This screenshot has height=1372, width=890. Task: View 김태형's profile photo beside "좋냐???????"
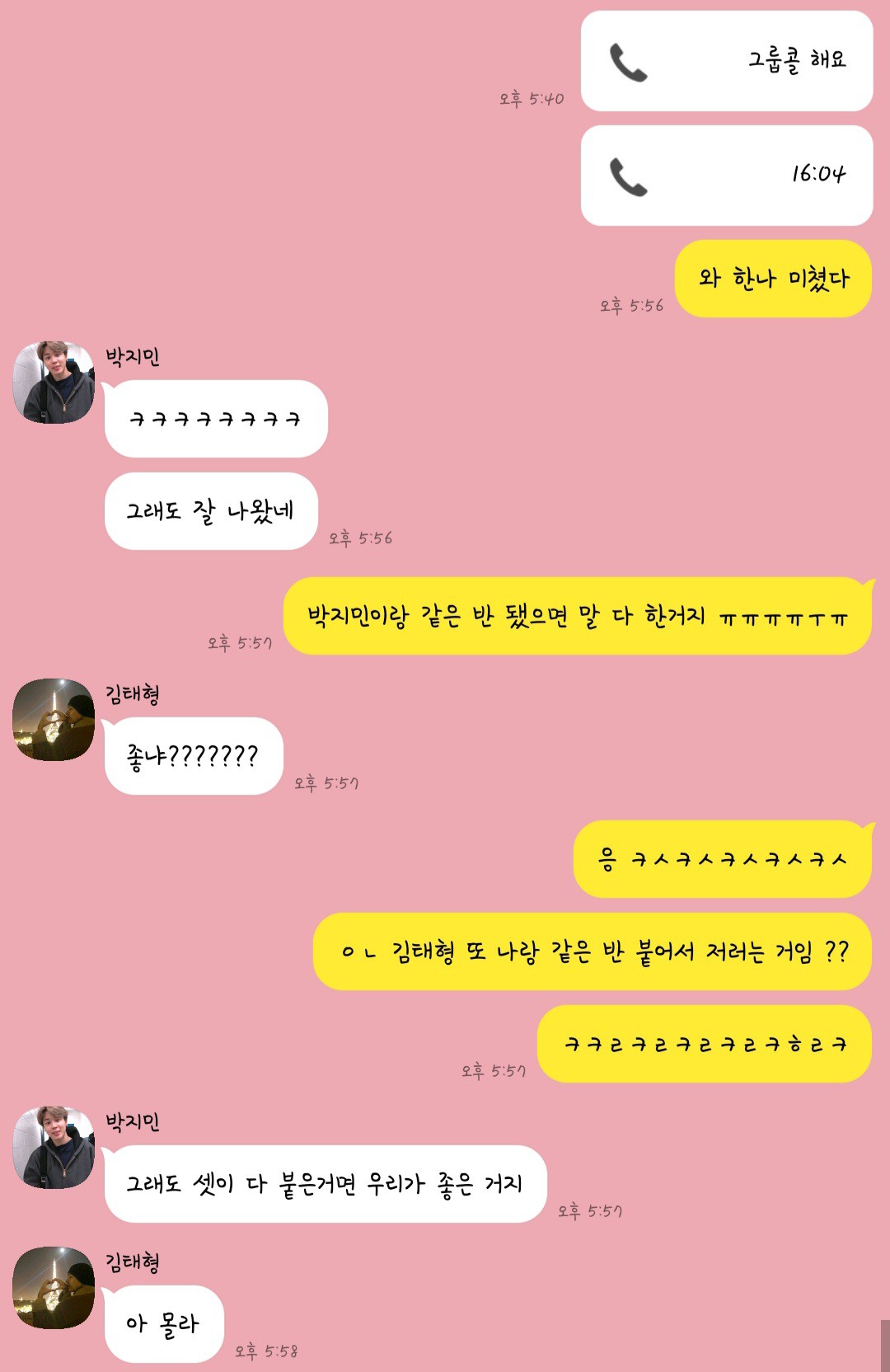point(54,720)
